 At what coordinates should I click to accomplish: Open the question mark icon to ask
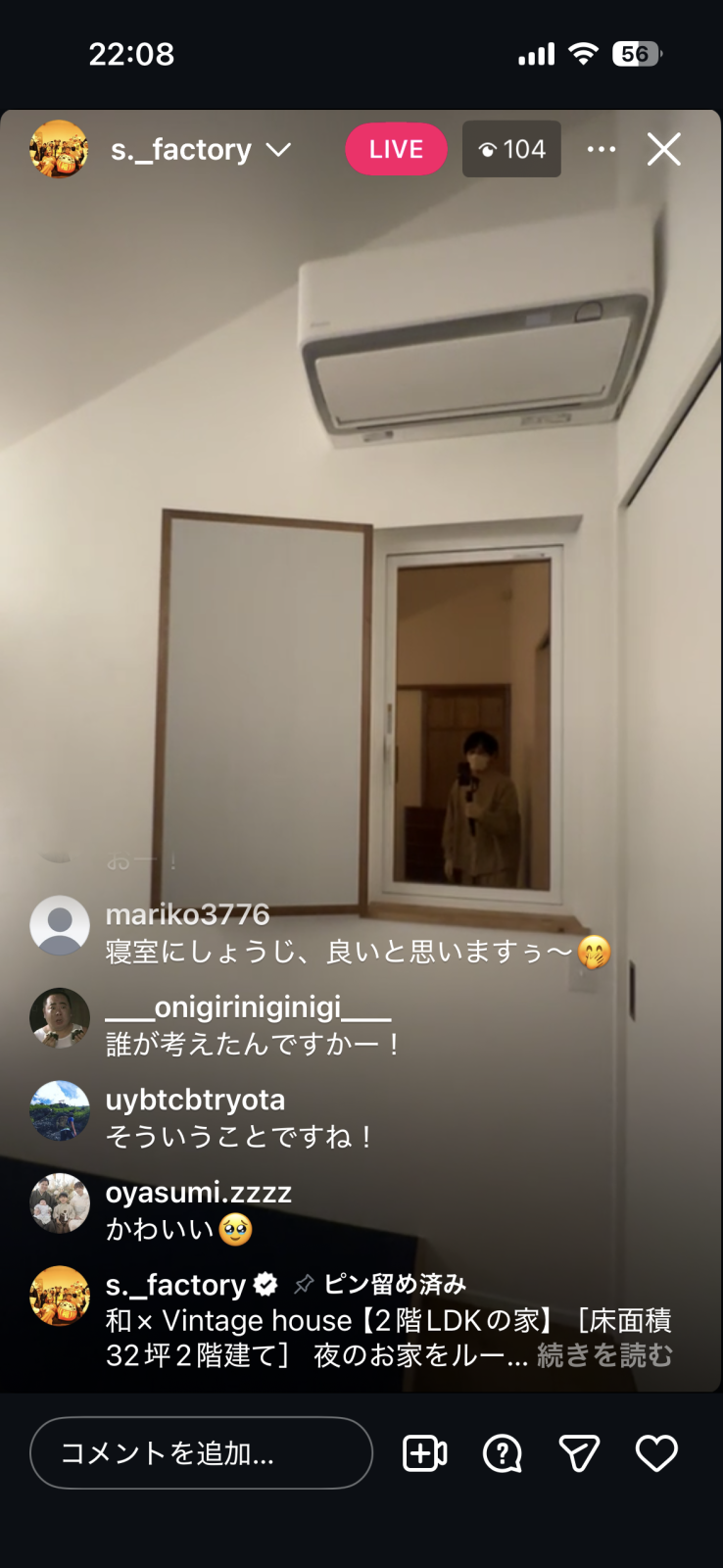pyautogui.click(x=503, y=1453)
